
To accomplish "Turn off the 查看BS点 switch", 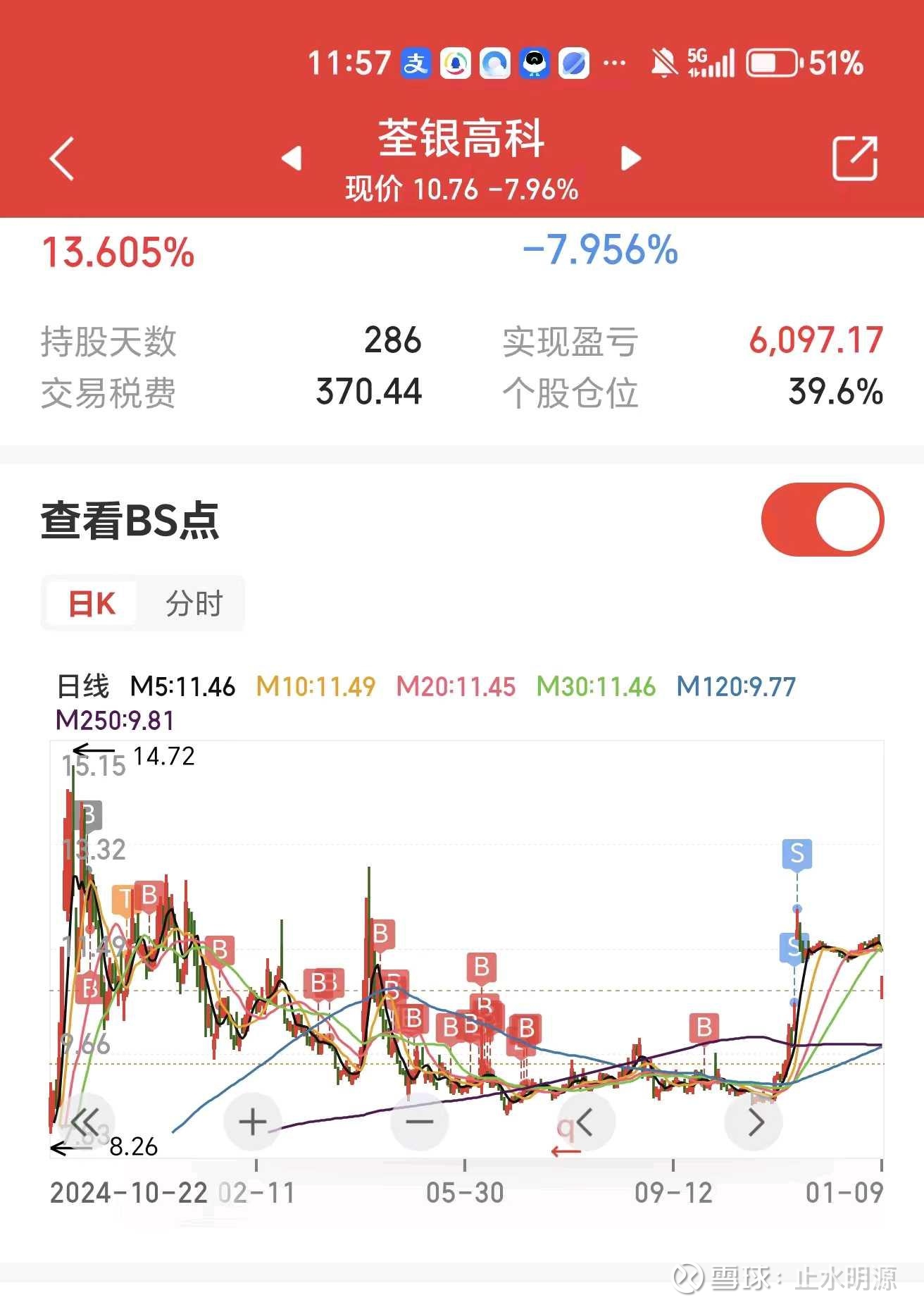I will coord(822,520).
